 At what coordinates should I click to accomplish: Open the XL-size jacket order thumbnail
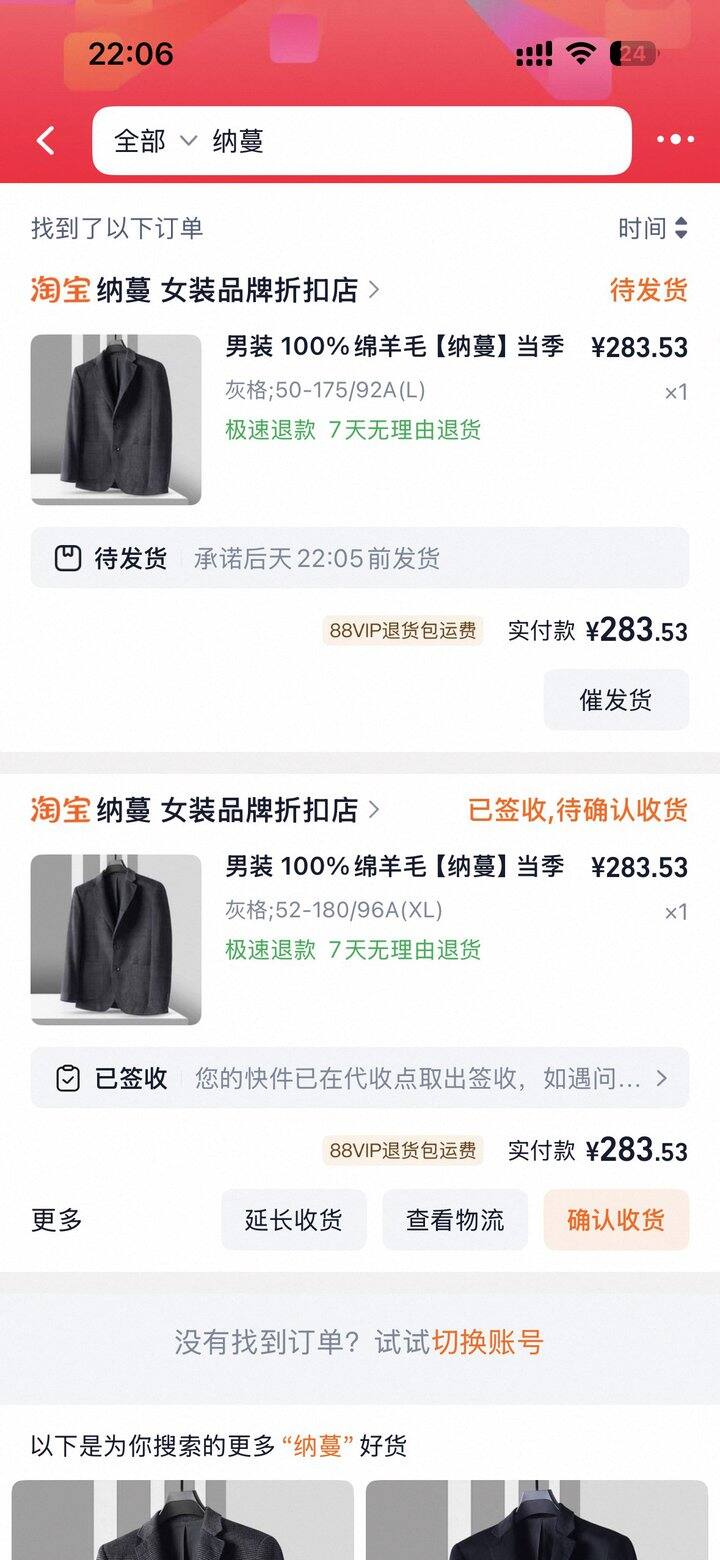click(116, 939)
